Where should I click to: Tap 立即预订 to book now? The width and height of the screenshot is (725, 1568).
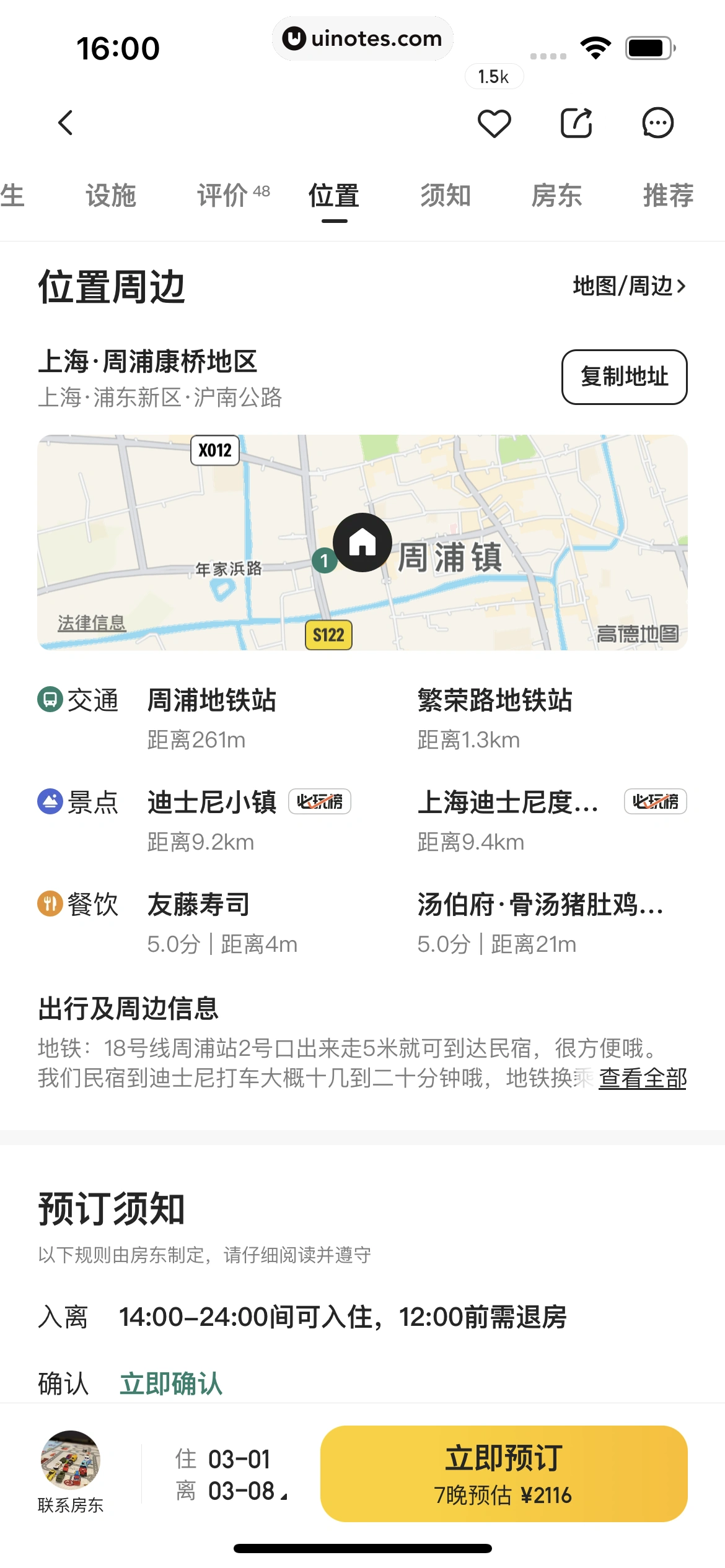coord(503,1474)
